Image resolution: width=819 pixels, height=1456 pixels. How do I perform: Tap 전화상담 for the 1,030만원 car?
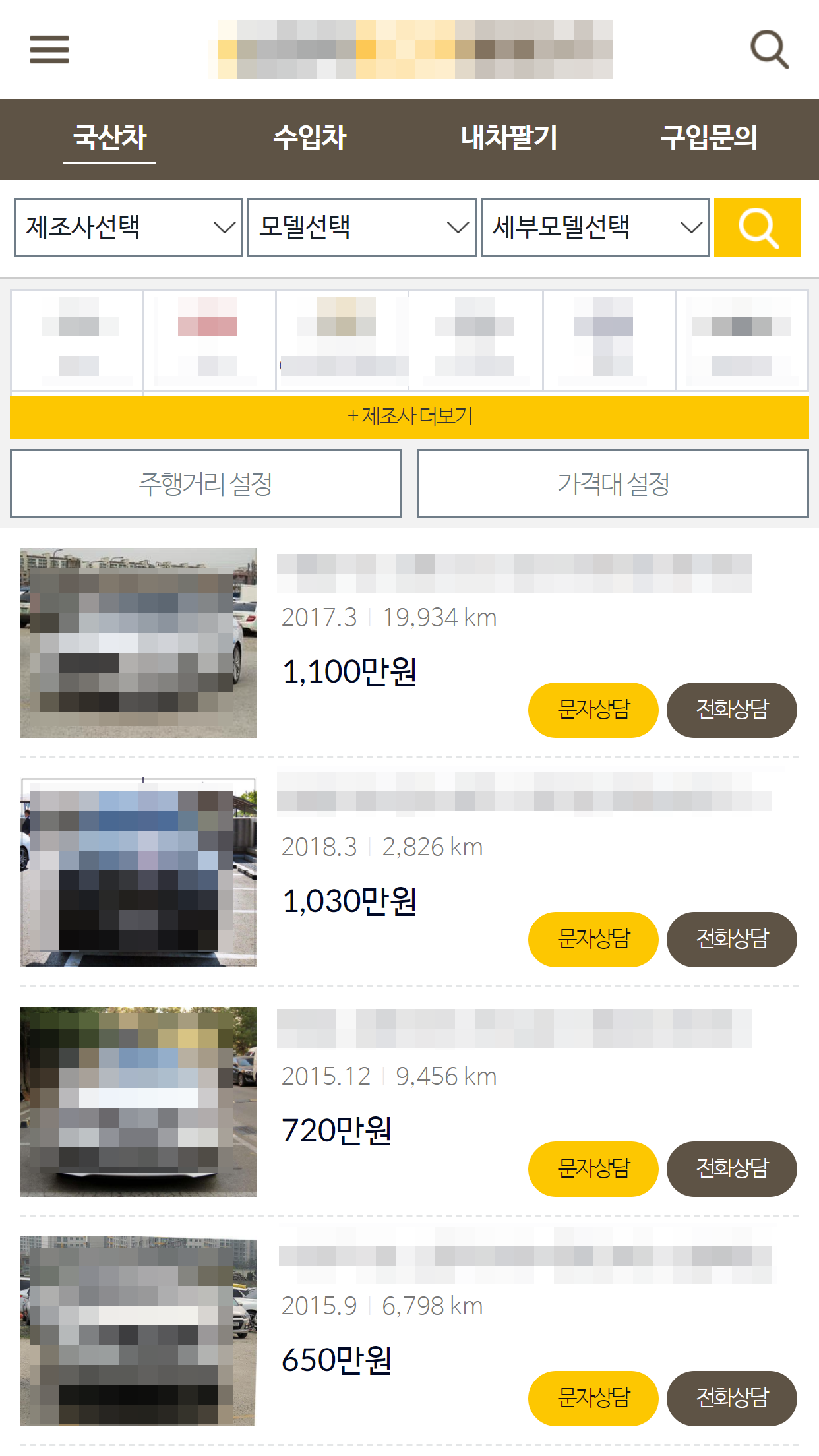click(x=732, y=940)
